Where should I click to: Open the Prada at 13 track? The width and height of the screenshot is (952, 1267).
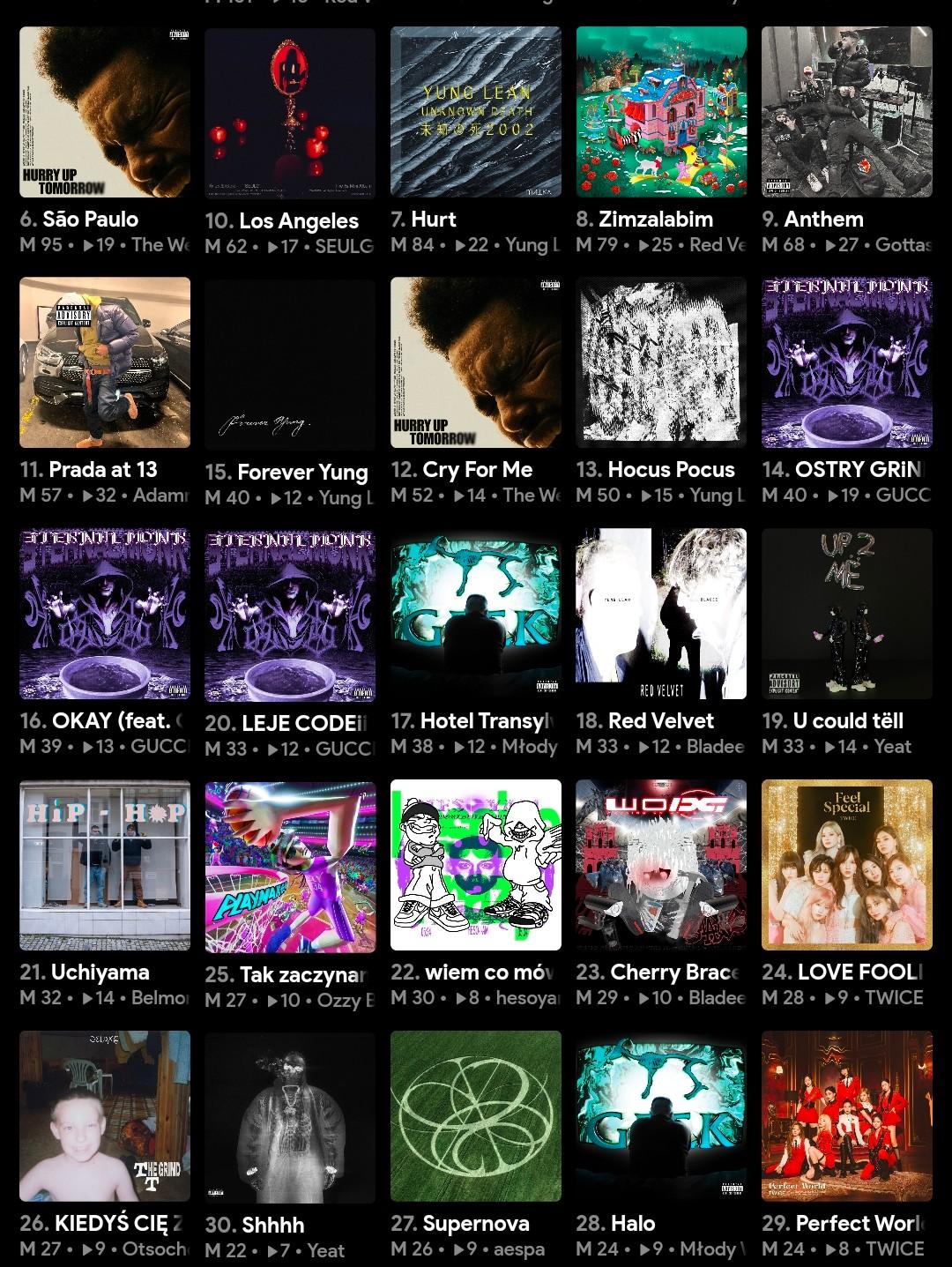click(104, 362)
